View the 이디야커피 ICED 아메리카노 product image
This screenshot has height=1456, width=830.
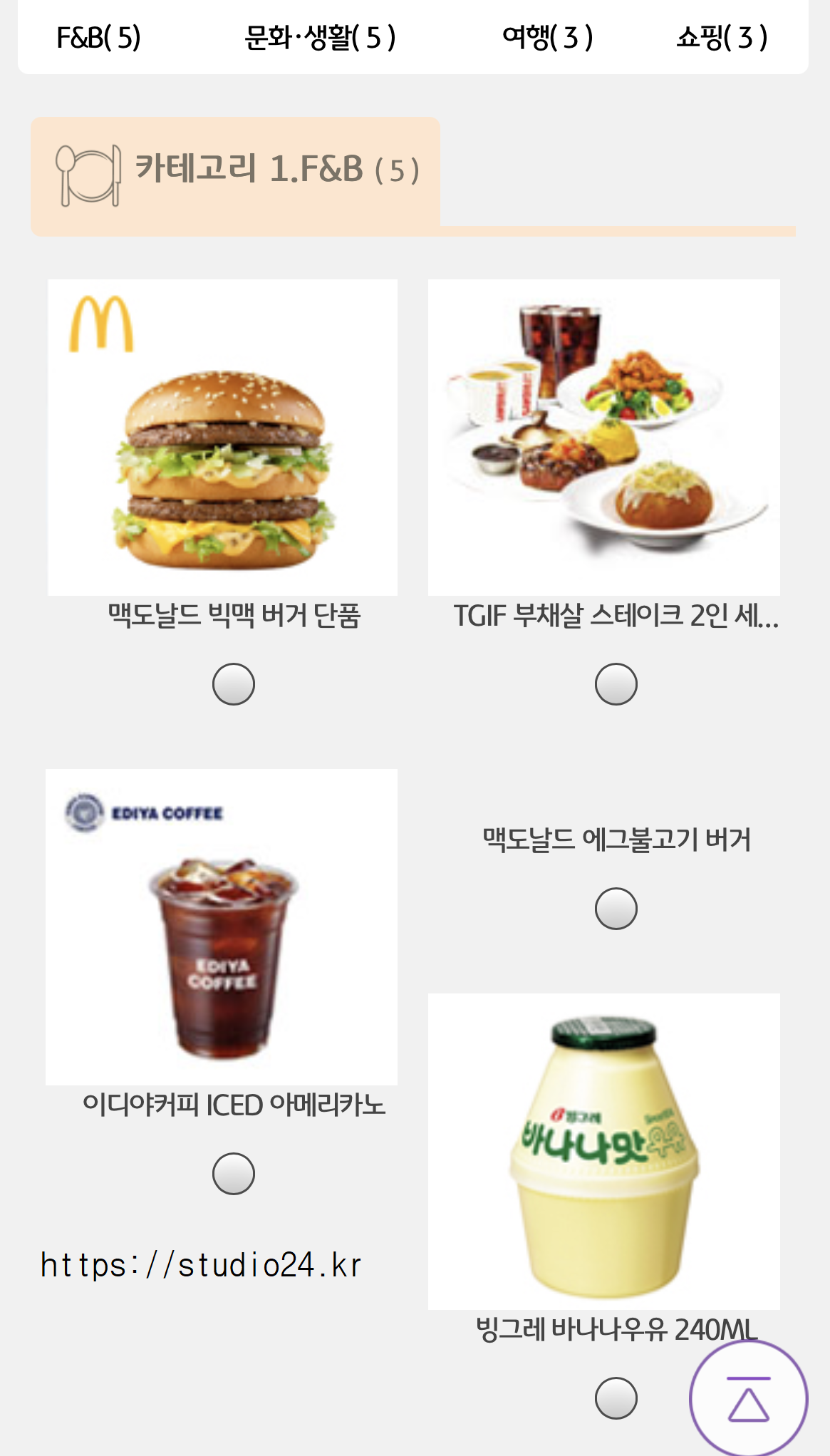pos(222,927)
